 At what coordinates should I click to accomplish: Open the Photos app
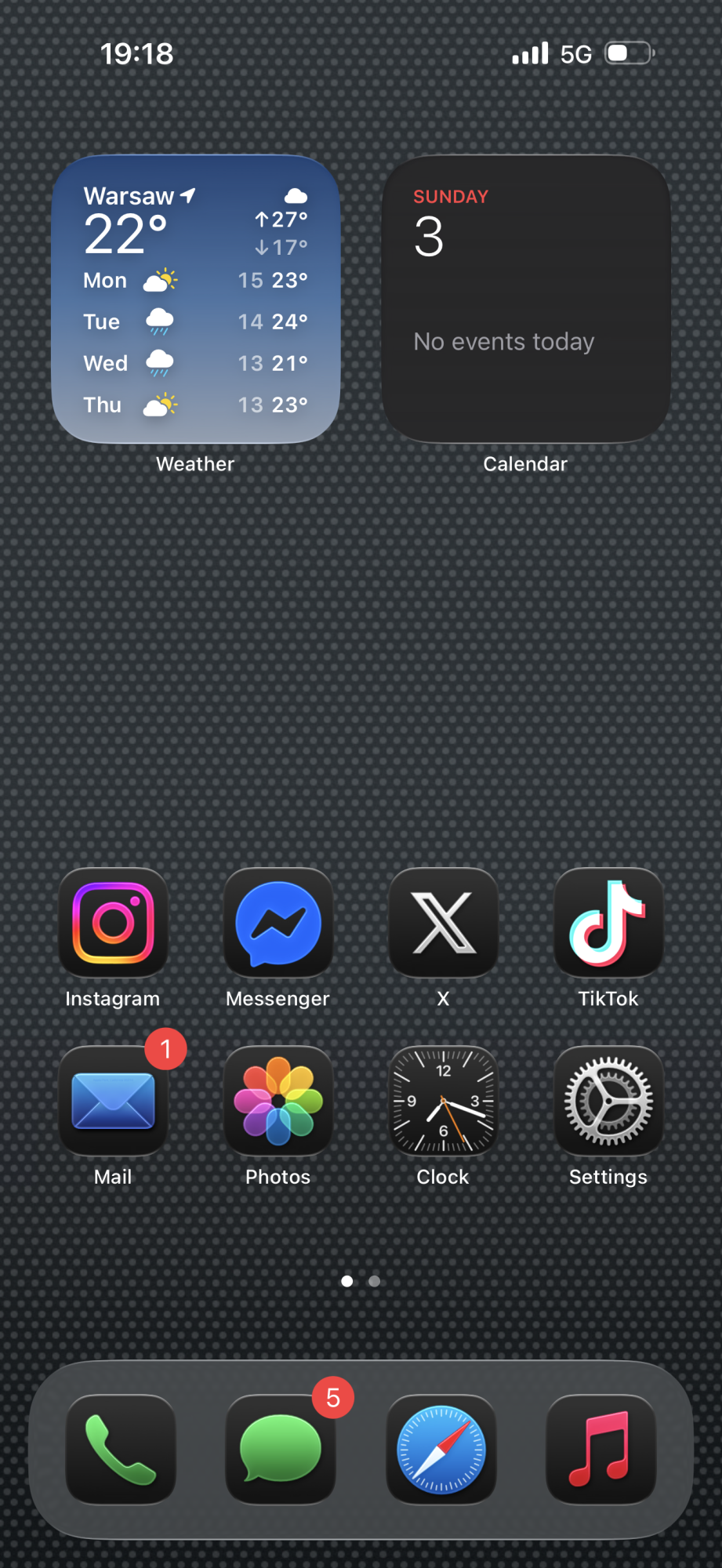click(278, 1101)
